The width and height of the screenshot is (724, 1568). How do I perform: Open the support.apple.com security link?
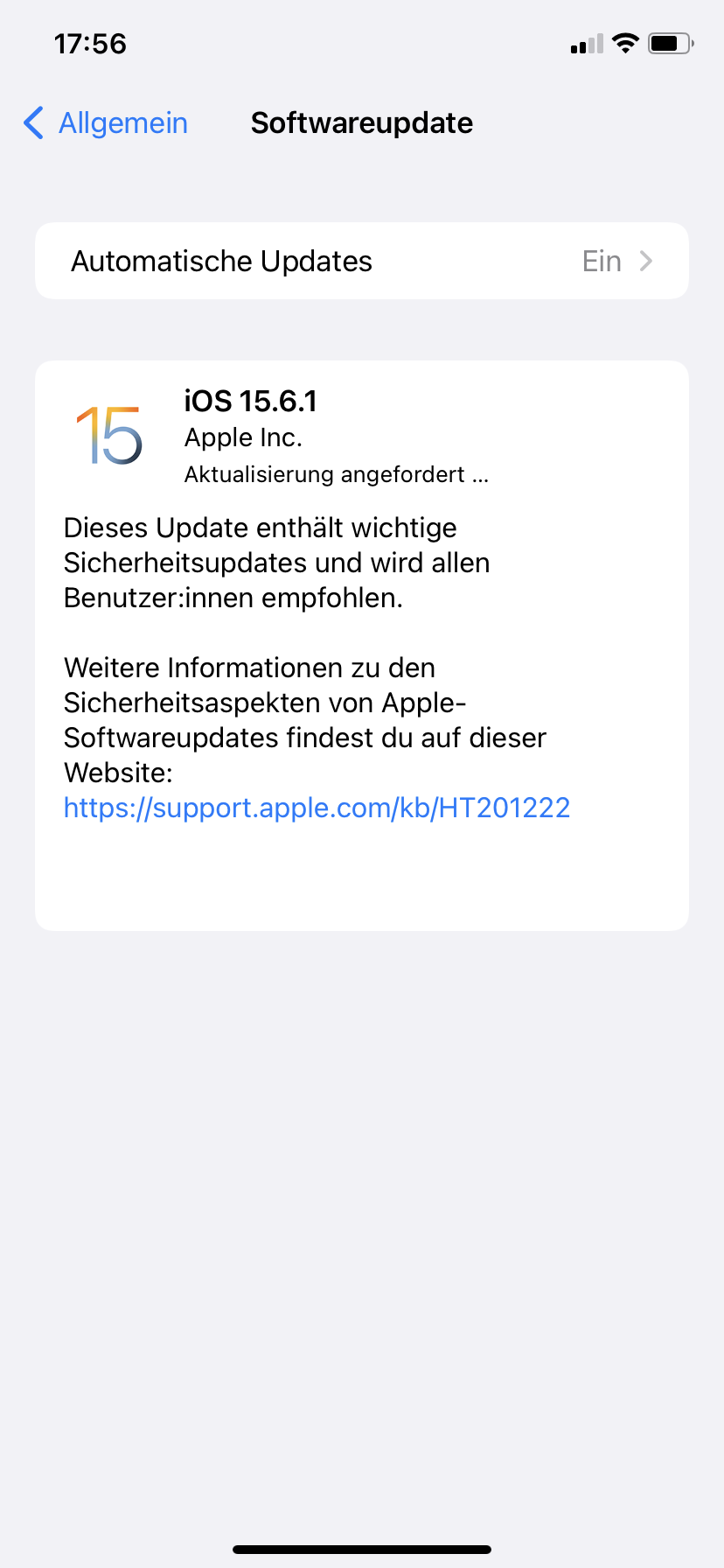(317, 808)
